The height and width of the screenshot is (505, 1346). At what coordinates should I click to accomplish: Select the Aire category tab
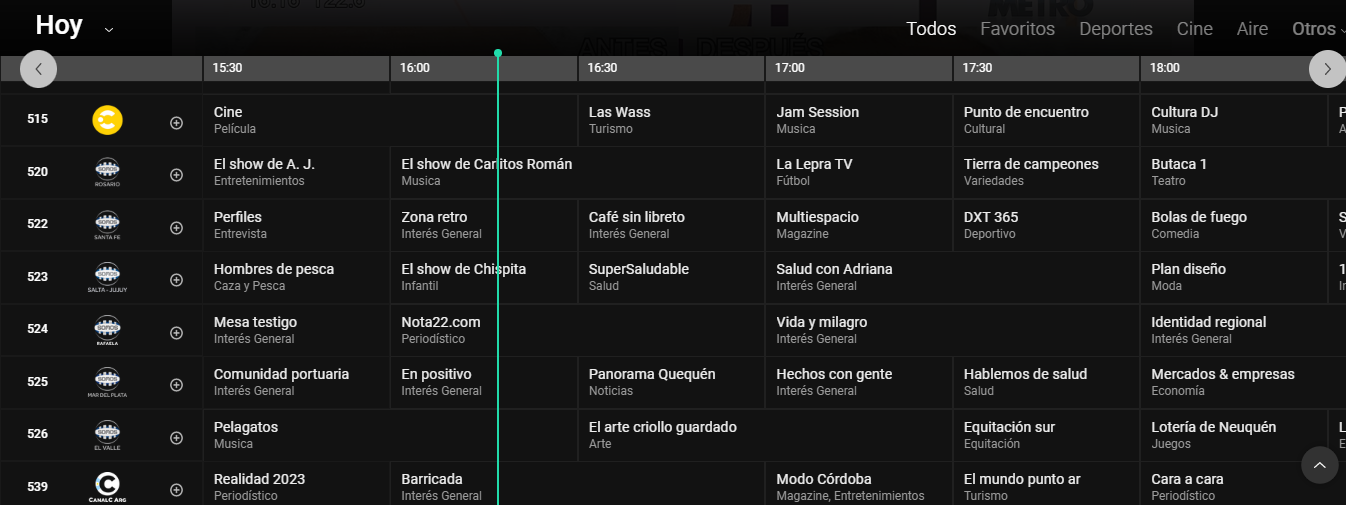(1252, 29)
